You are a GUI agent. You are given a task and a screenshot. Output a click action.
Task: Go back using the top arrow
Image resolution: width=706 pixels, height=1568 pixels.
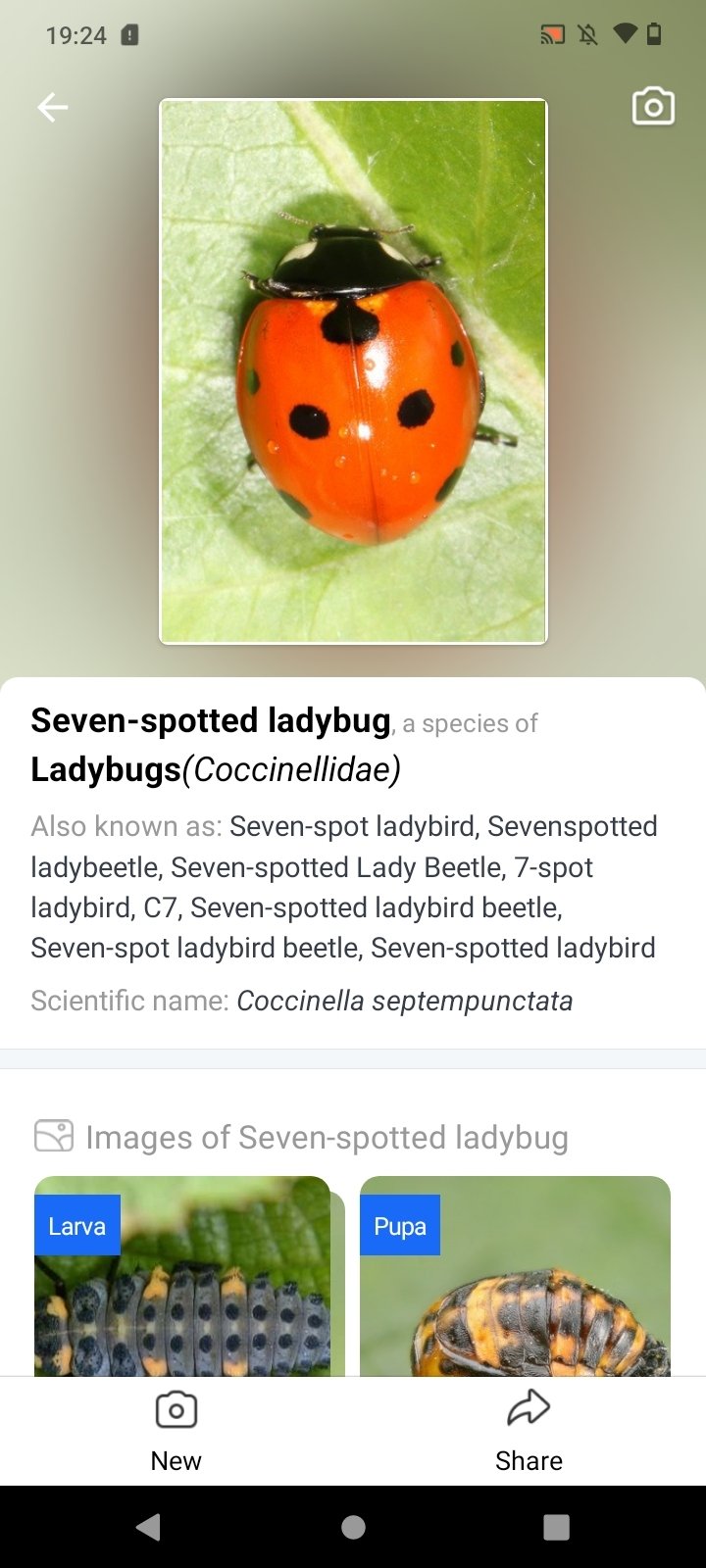[52, 107]
